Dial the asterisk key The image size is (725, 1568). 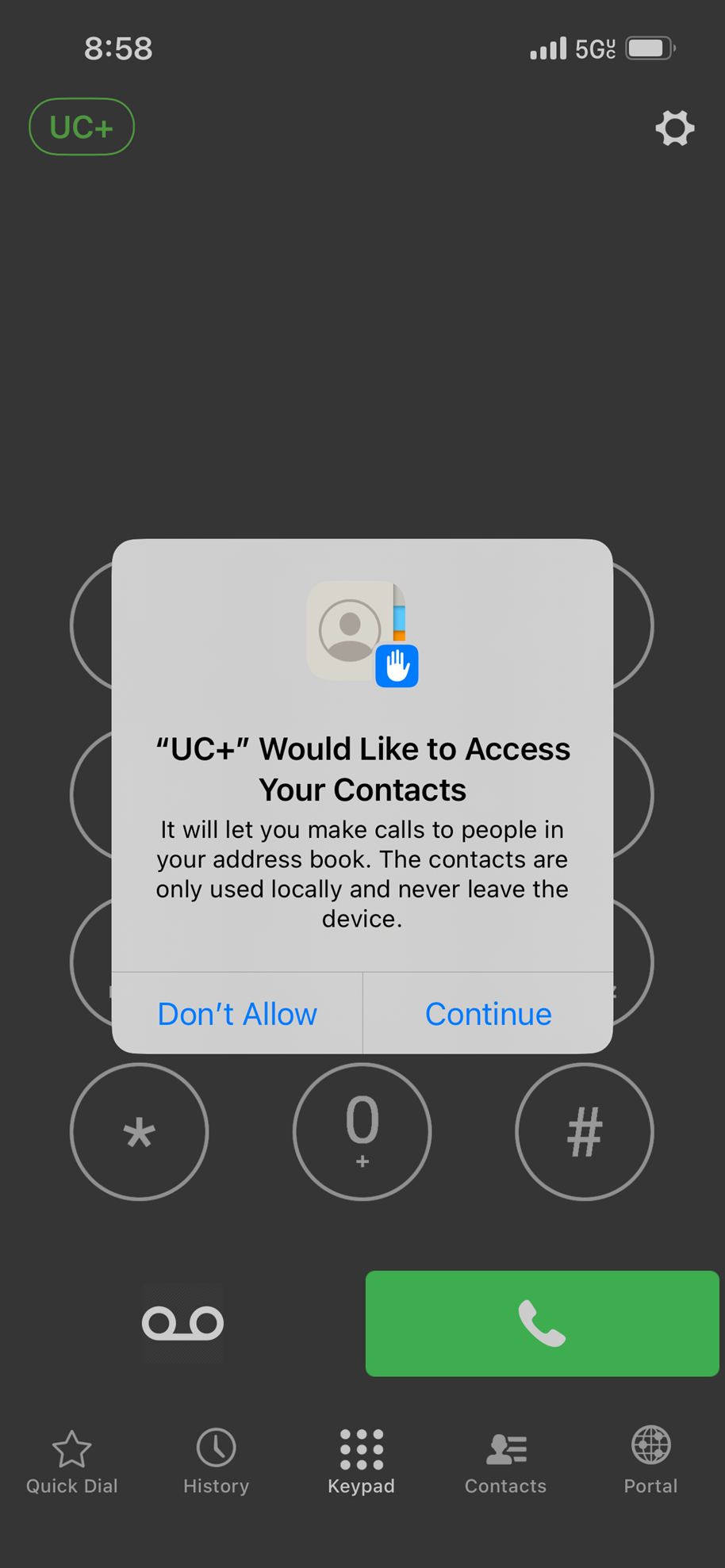click(x=140, y=1131)
